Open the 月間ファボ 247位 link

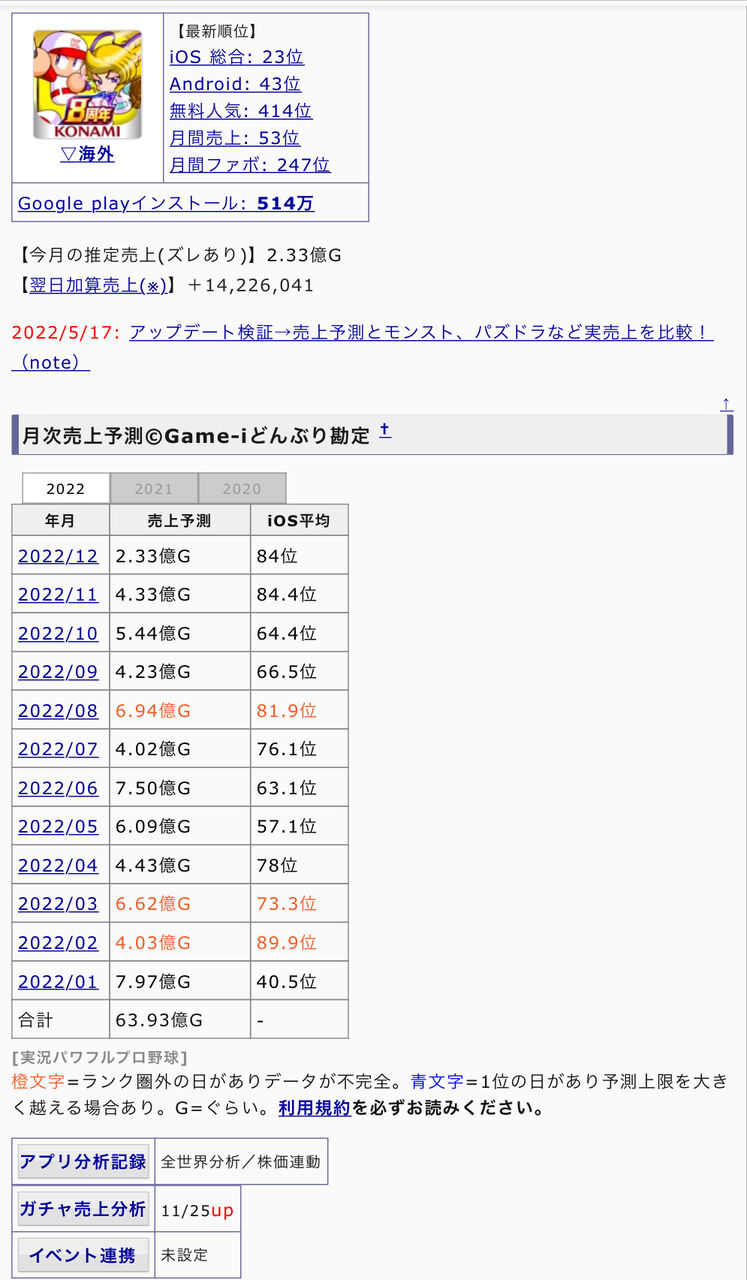pyautogui.click(x=250, y=165)
